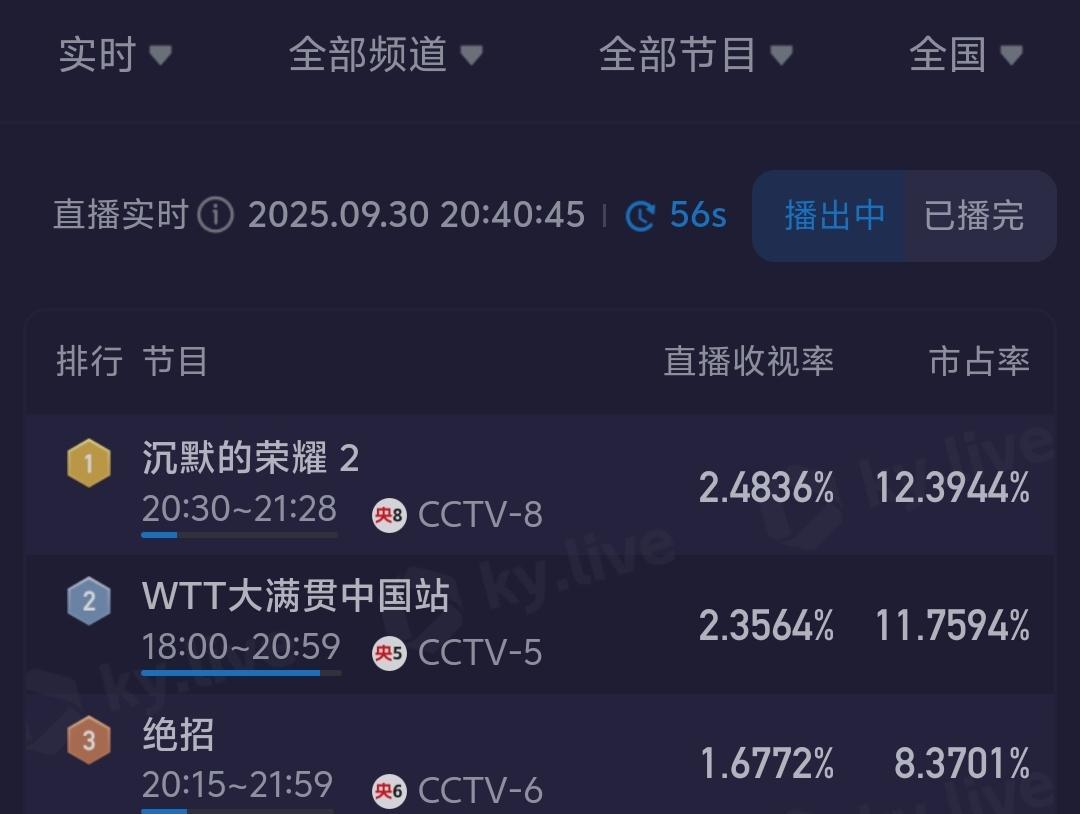Open the 沉默的荣耀 2 program row
The width and height of the screenshot is (1080, 814).
pos(540,486)
